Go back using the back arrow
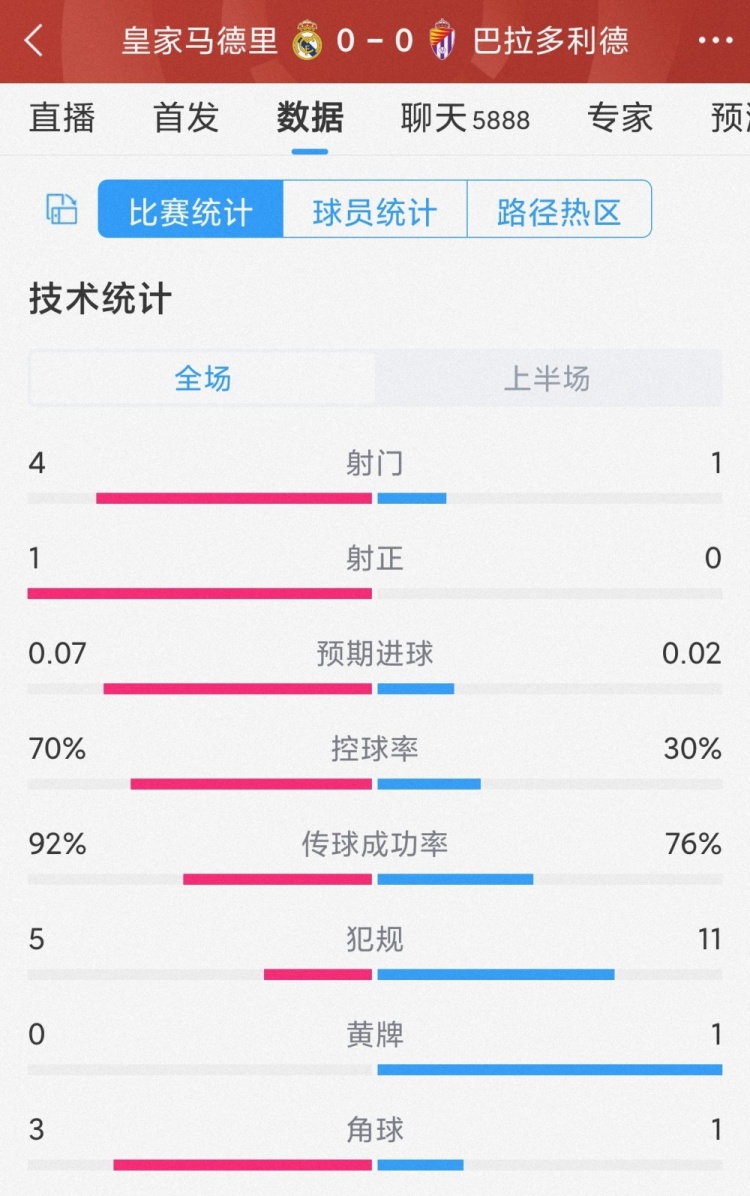 pyautogui.click(x=33, y=40)
